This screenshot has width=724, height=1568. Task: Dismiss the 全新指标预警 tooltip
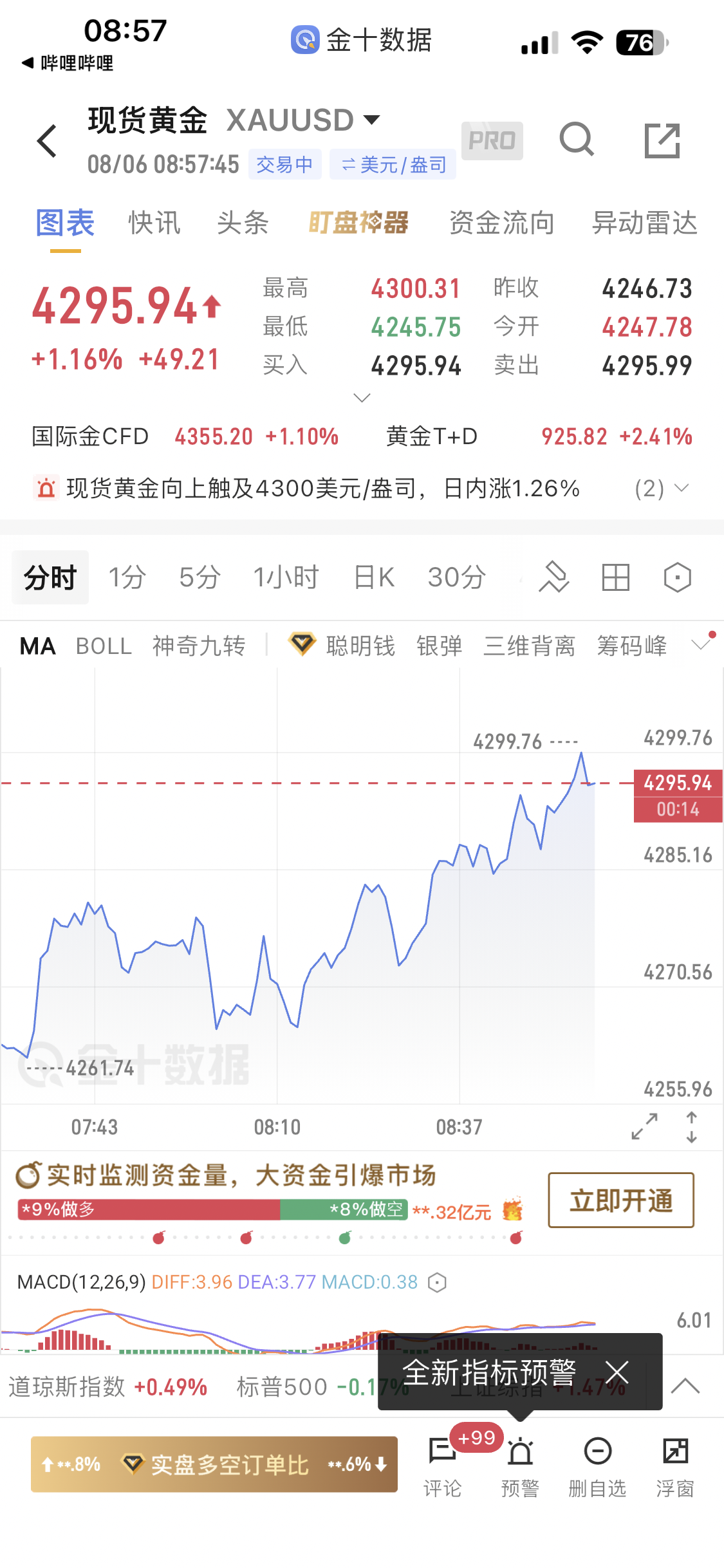pyautogui.click(x=617, y=1373)
